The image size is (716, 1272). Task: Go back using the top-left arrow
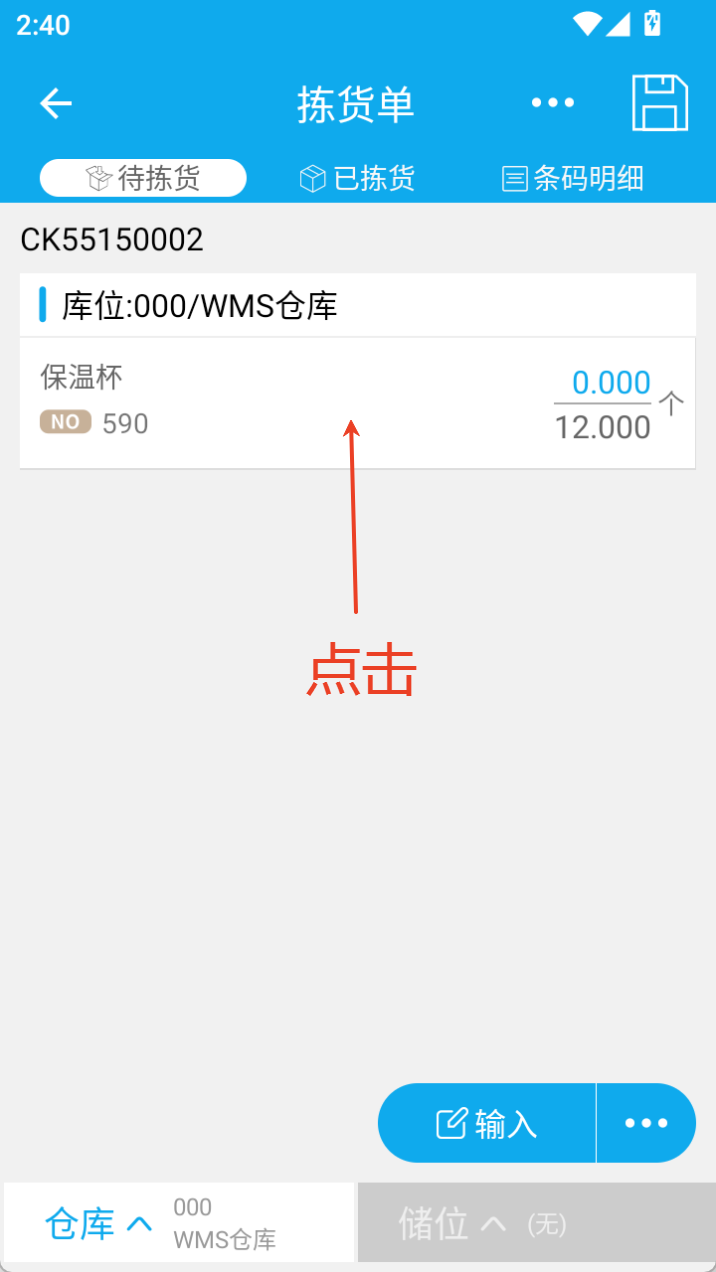(56, 103)
